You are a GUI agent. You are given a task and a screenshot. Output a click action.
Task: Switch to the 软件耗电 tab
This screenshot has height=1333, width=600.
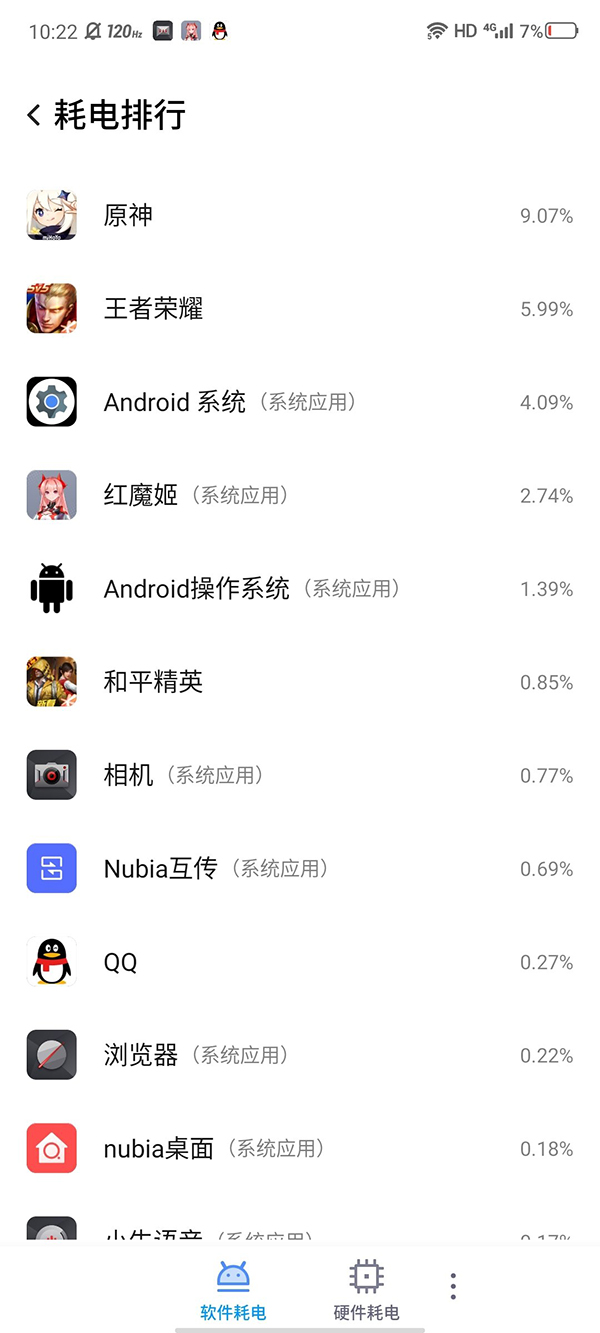tap(233, 1290)
